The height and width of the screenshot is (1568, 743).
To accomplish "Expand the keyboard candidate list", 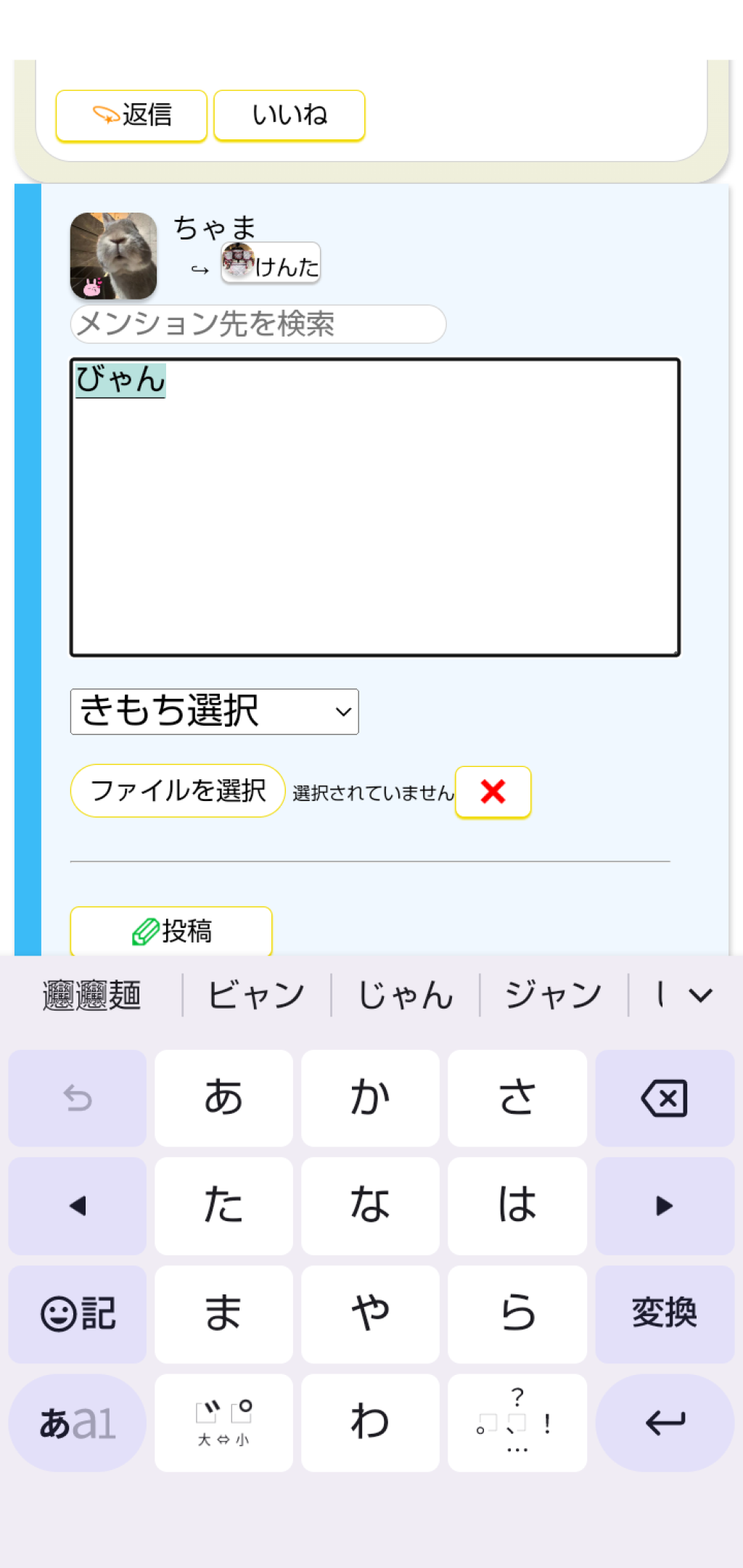I will click(x=700, y=995).
